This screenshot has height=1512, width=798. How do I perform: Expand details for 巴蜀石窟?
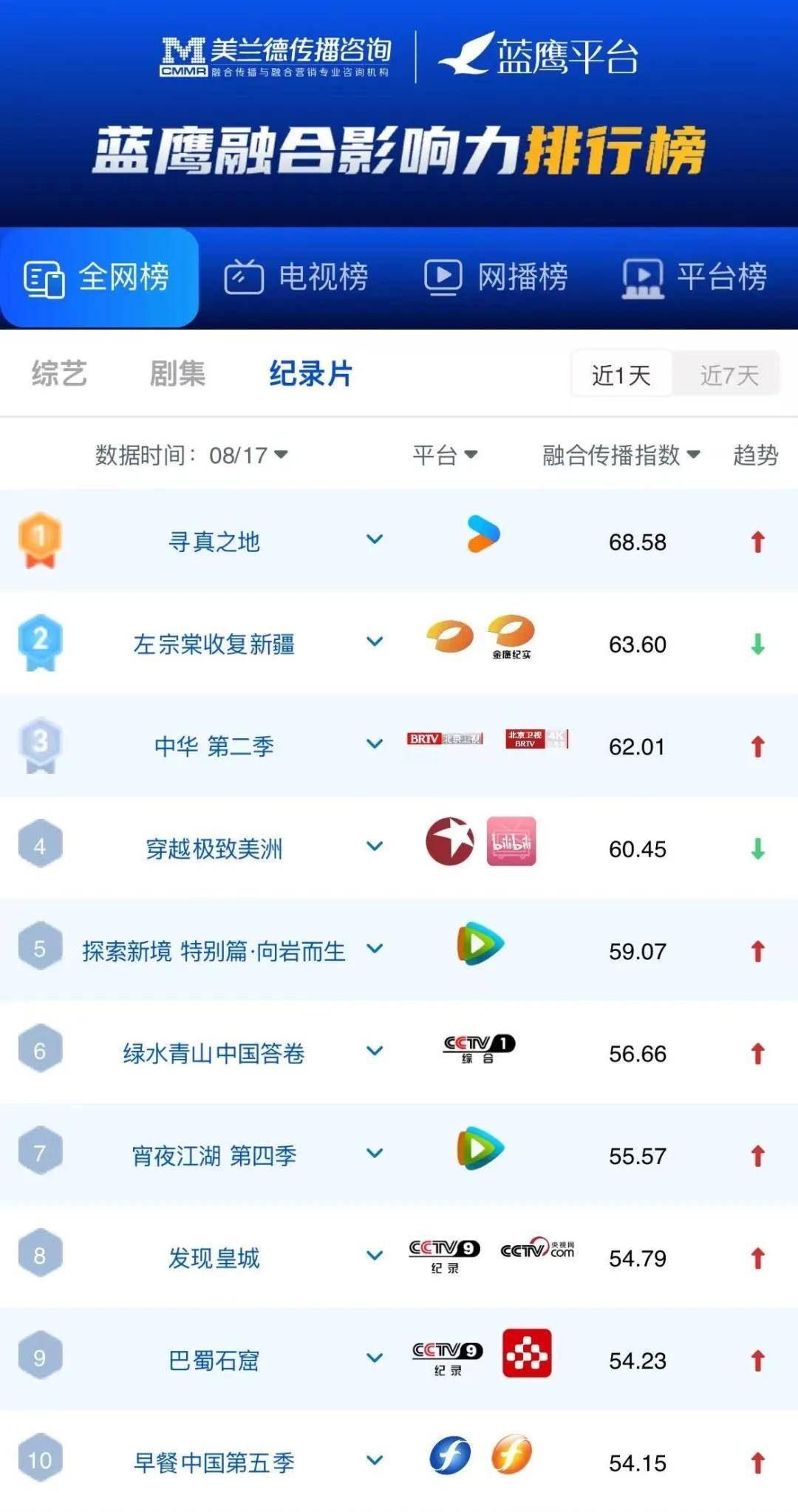(375, 1358)
